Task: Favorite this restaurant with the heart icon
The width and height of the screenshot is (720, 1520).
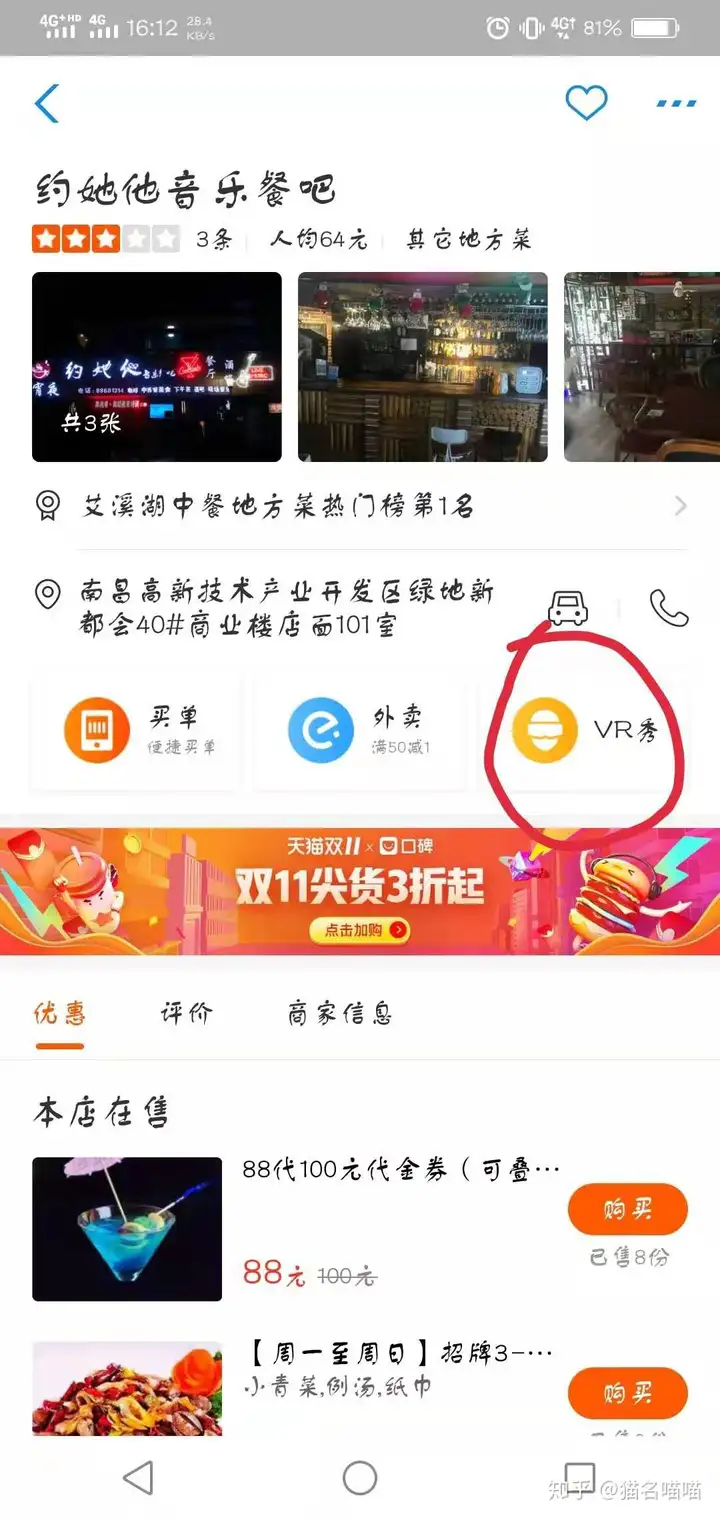Action: coord(586,102)
